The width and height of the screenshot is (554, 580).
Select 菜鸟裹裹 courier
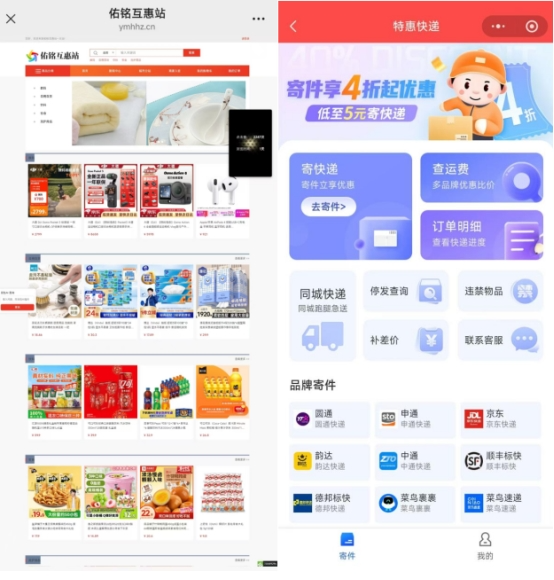415,504
